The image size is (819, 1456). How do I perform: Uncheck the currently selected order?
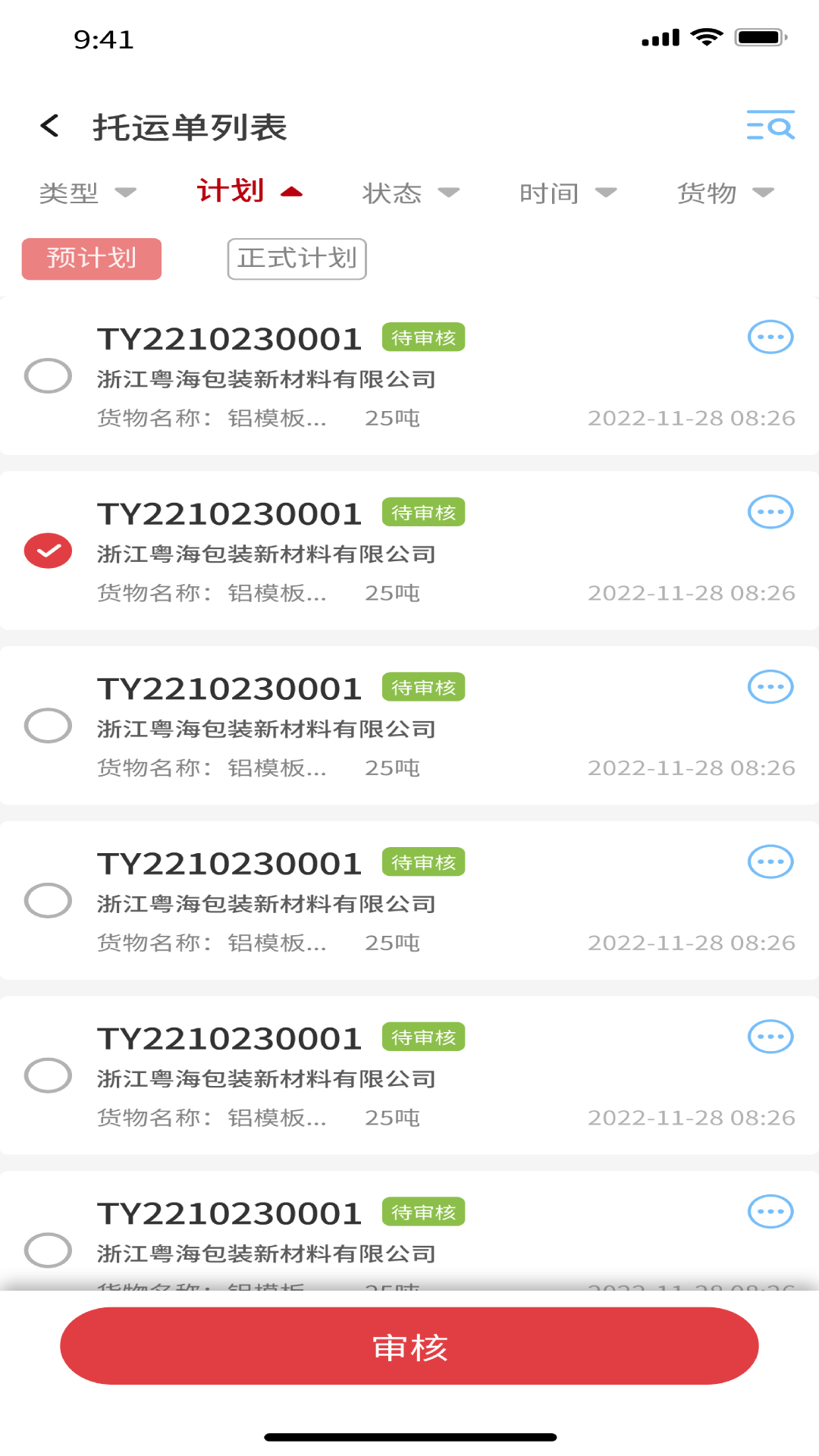pos(48,551)
